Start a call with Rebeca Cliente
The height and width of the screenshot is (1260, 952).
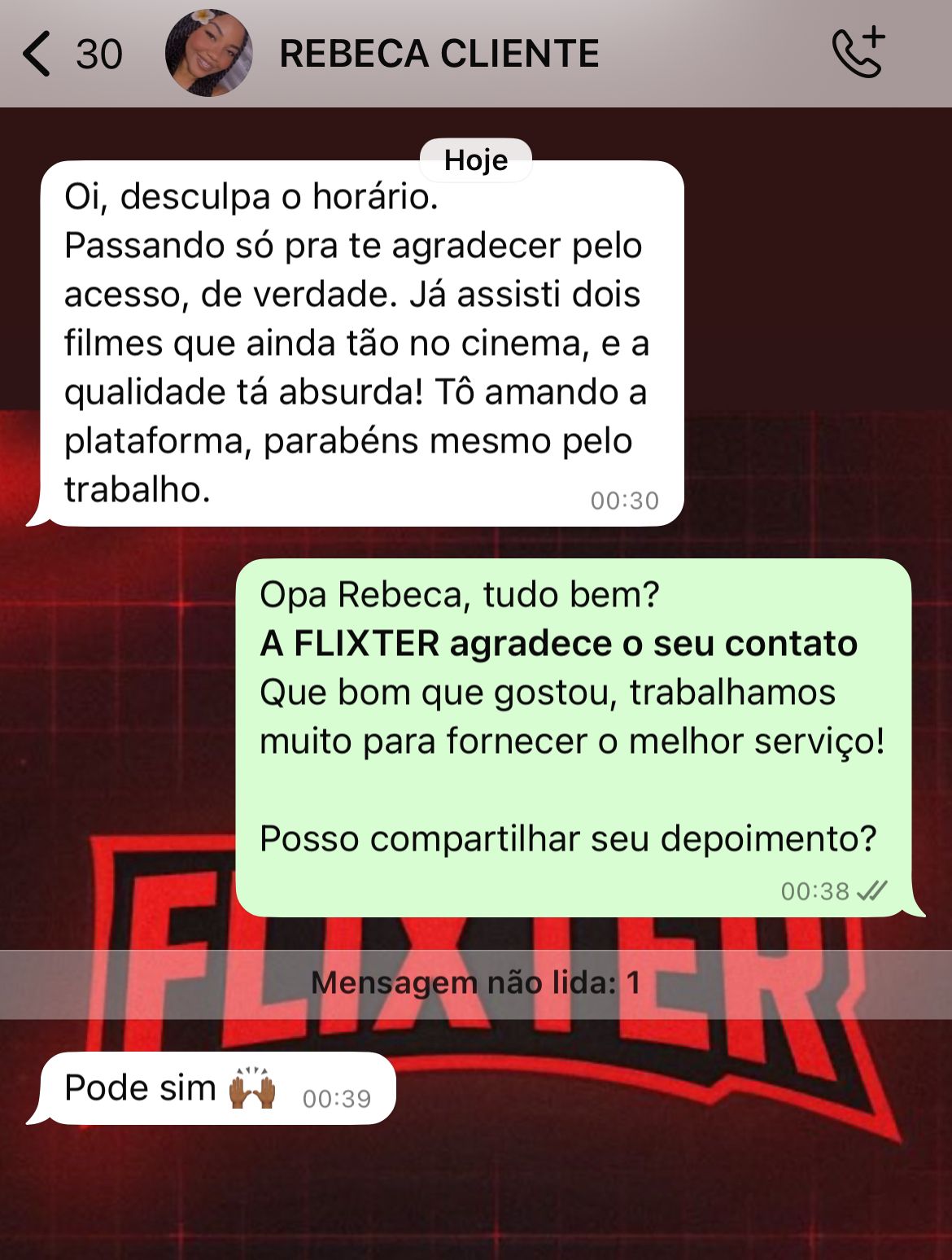pyautogui.click(x=858, y=54)
